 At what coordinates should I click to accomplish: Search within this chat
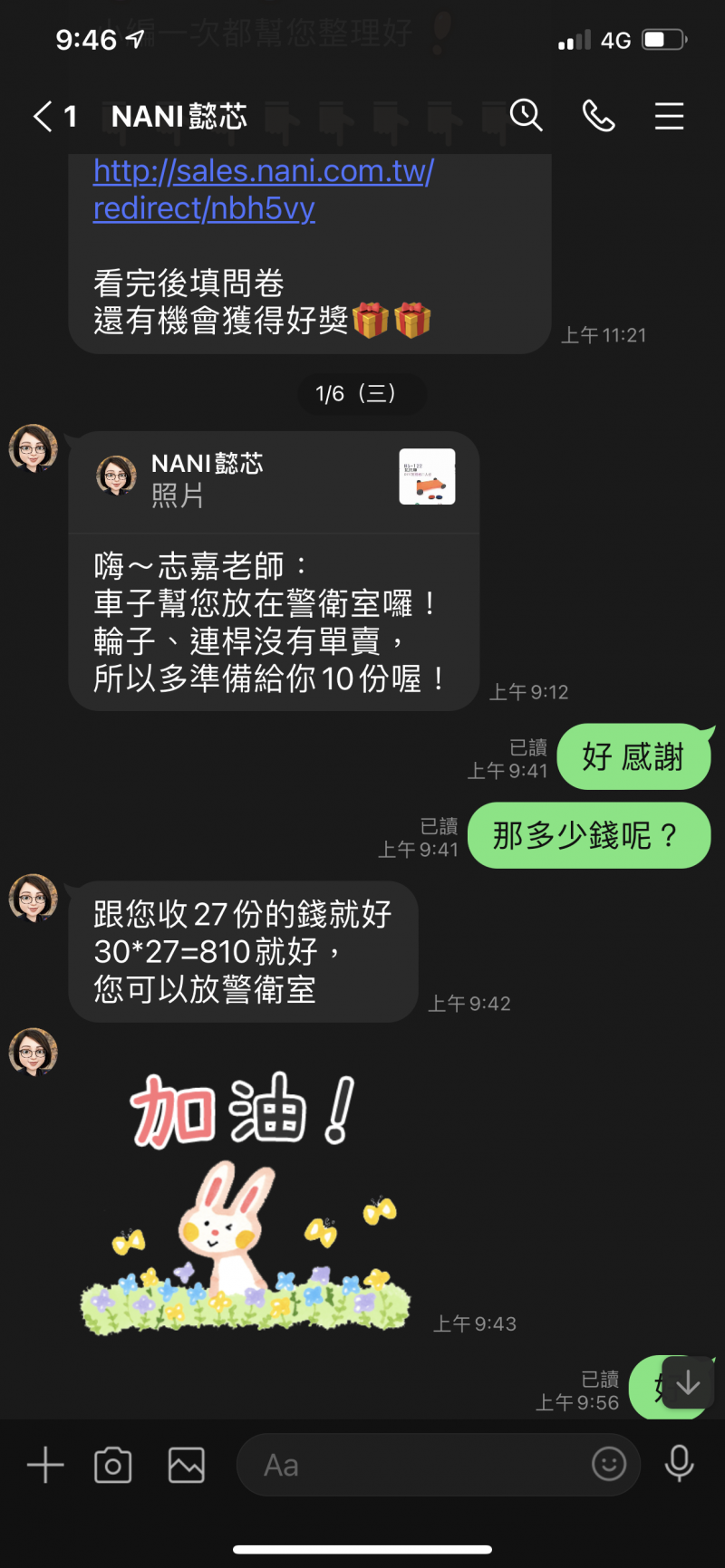click(x=526, y=116)
